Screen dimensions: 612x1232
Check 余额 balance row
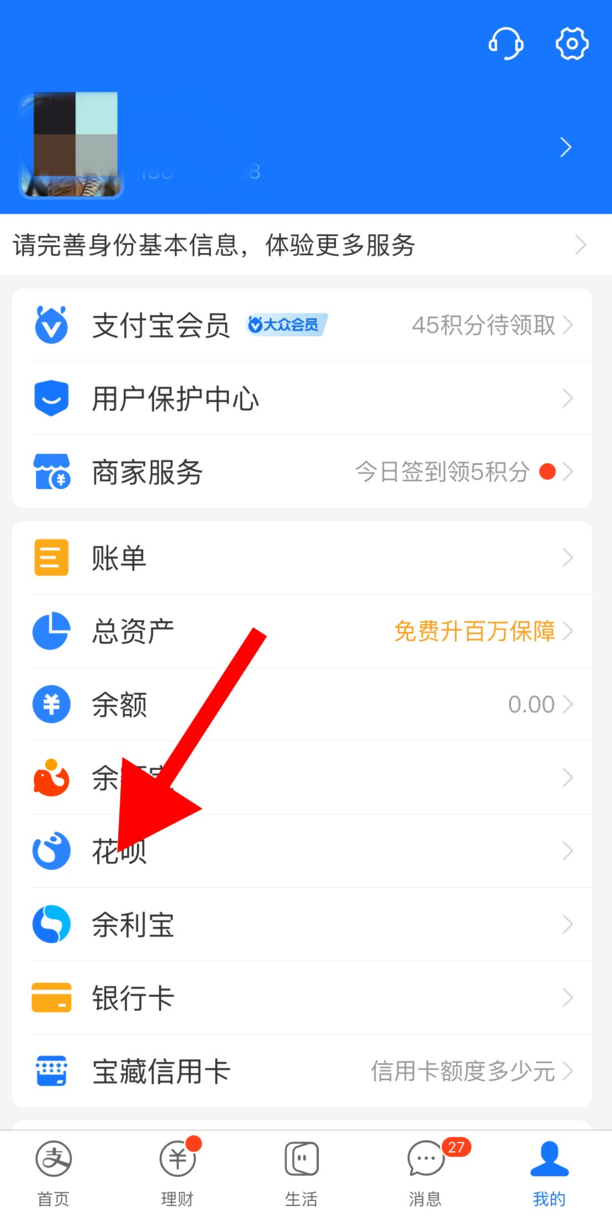point(300,705)
